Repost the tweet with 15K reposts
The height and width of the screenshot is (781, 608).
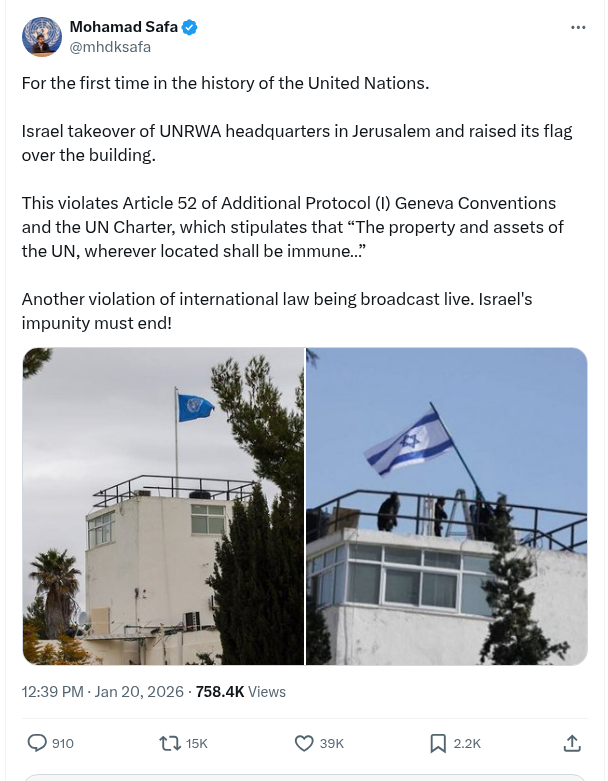click(x=170, y=743)
